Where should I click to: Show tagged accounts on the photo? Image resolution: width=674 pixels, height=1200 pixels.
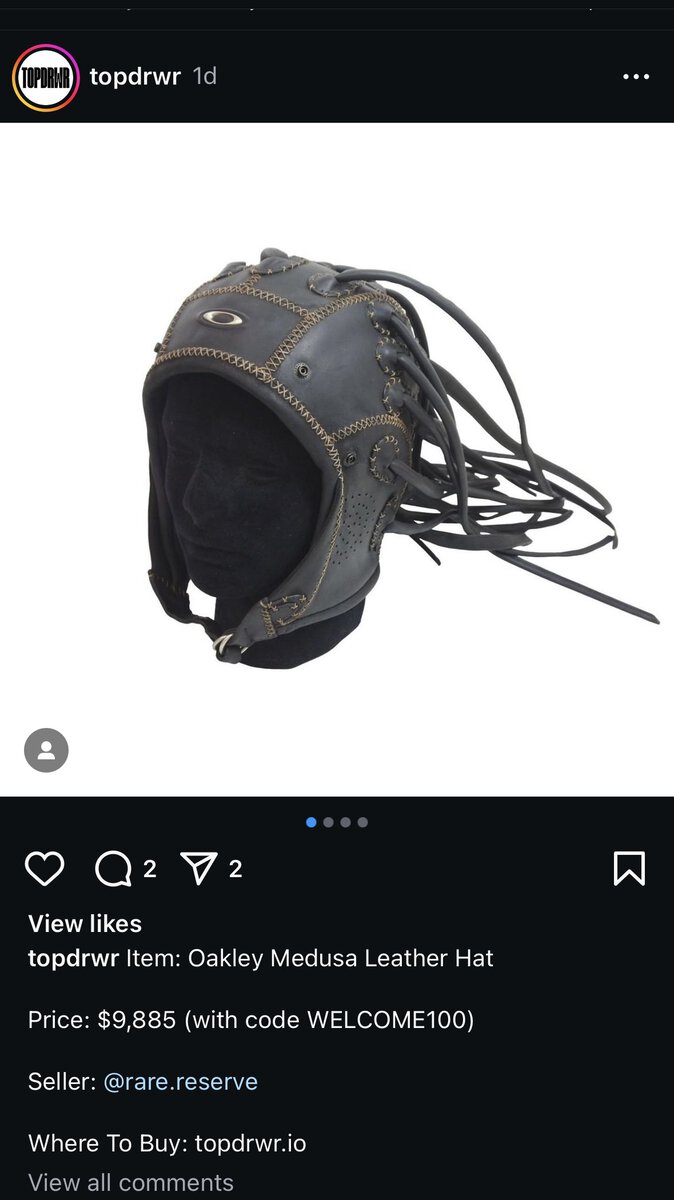(46, 750)
